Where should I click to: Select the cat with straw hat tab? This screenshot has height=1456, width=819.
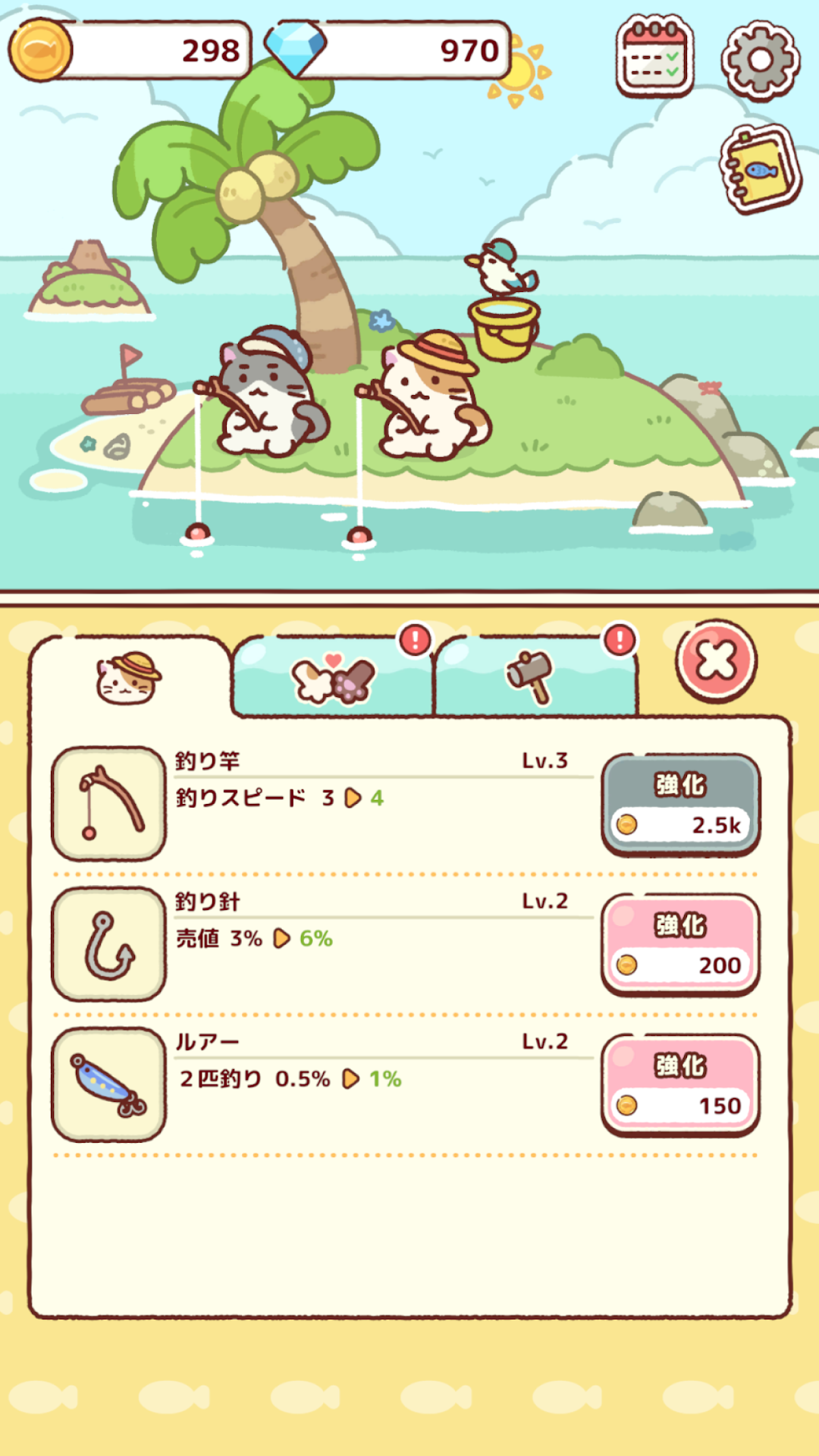coord(129,677)
